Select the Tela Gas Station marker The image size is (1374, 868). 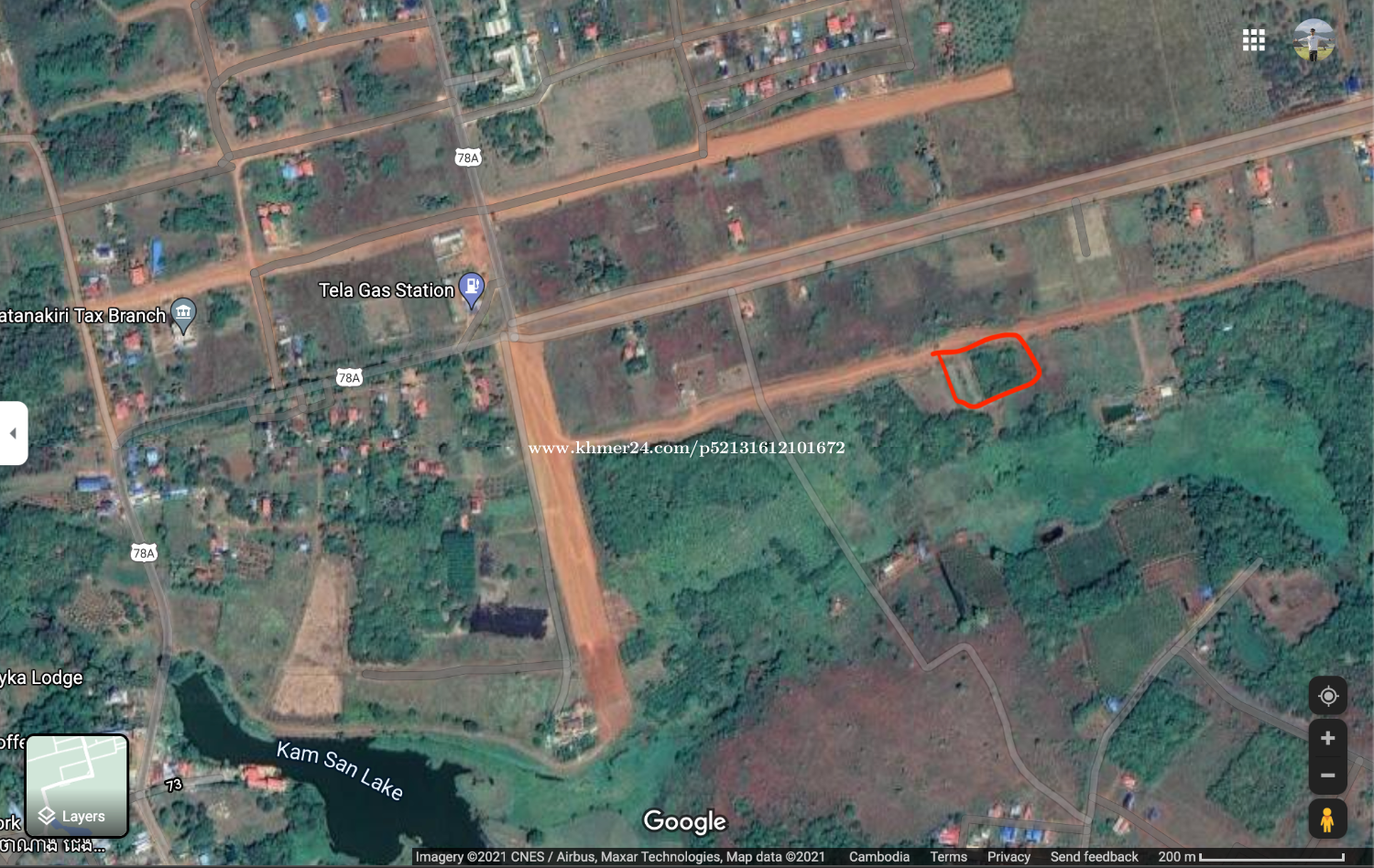[x=471, y=290]
